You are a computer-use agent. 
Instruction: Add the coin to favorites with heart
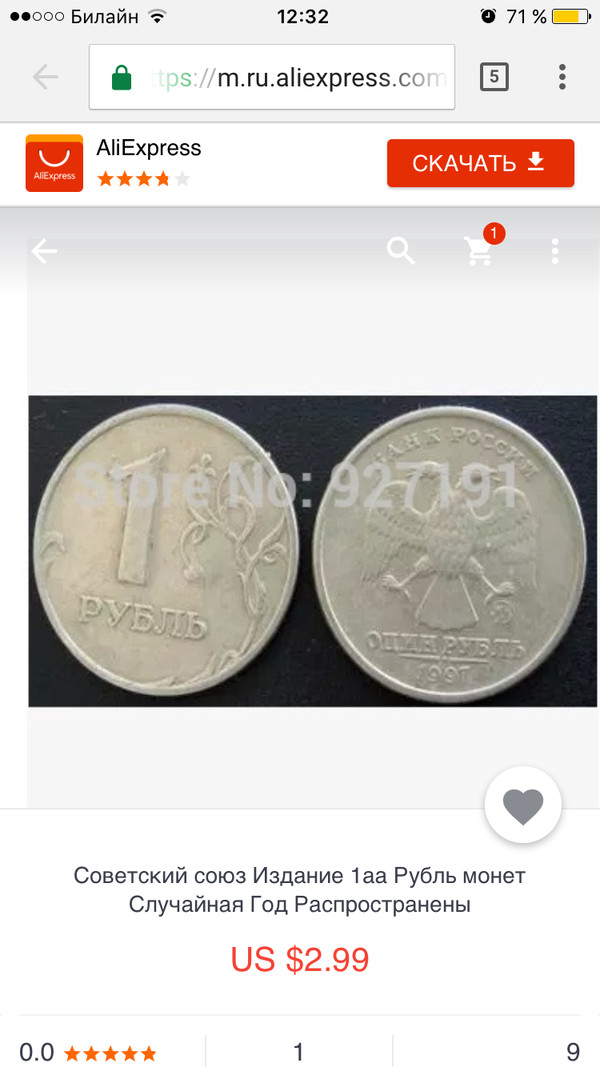(x=523, y=805)
